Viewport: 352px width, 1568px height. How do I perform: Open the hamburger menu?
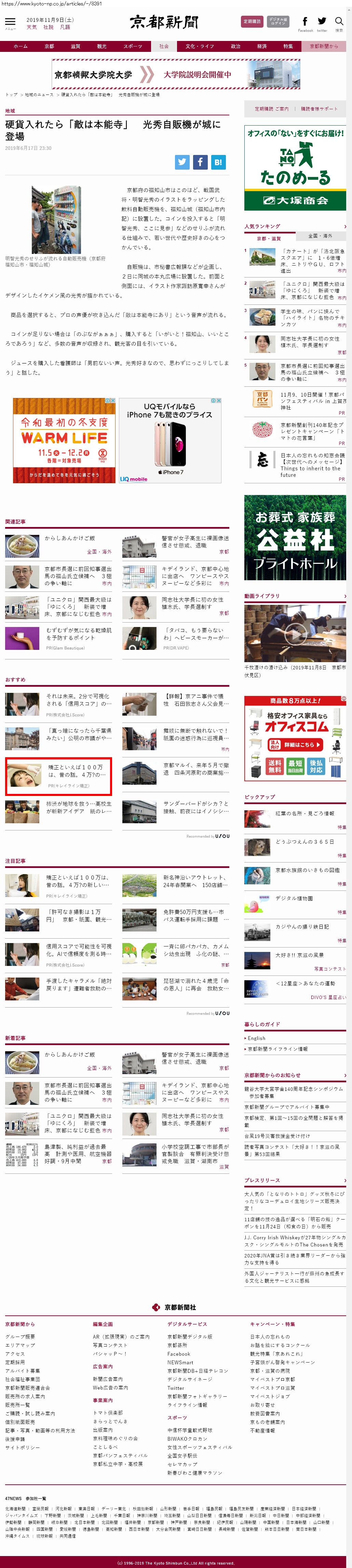[10, 22]
